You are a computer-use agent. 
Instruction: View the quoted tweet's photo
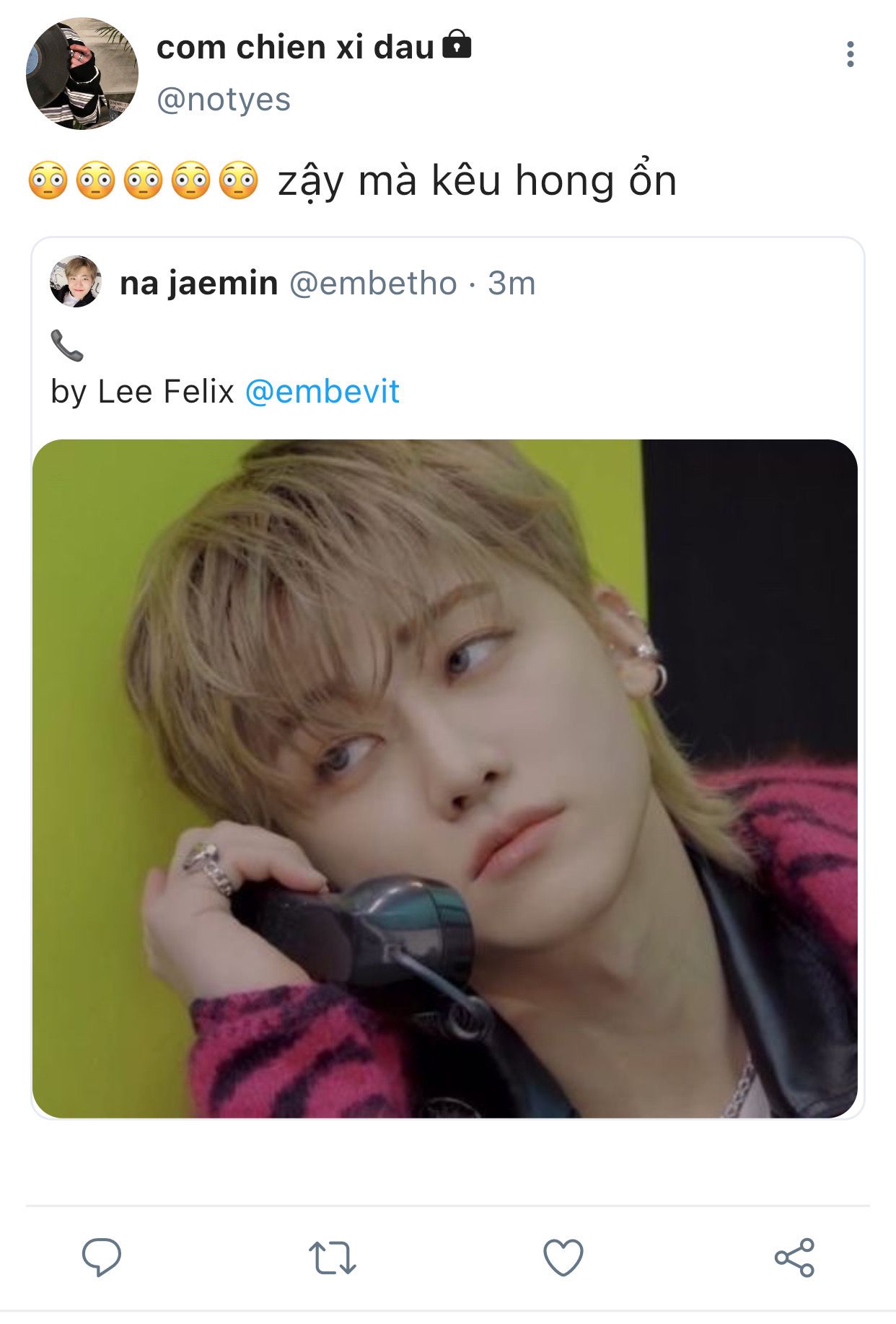444,778
